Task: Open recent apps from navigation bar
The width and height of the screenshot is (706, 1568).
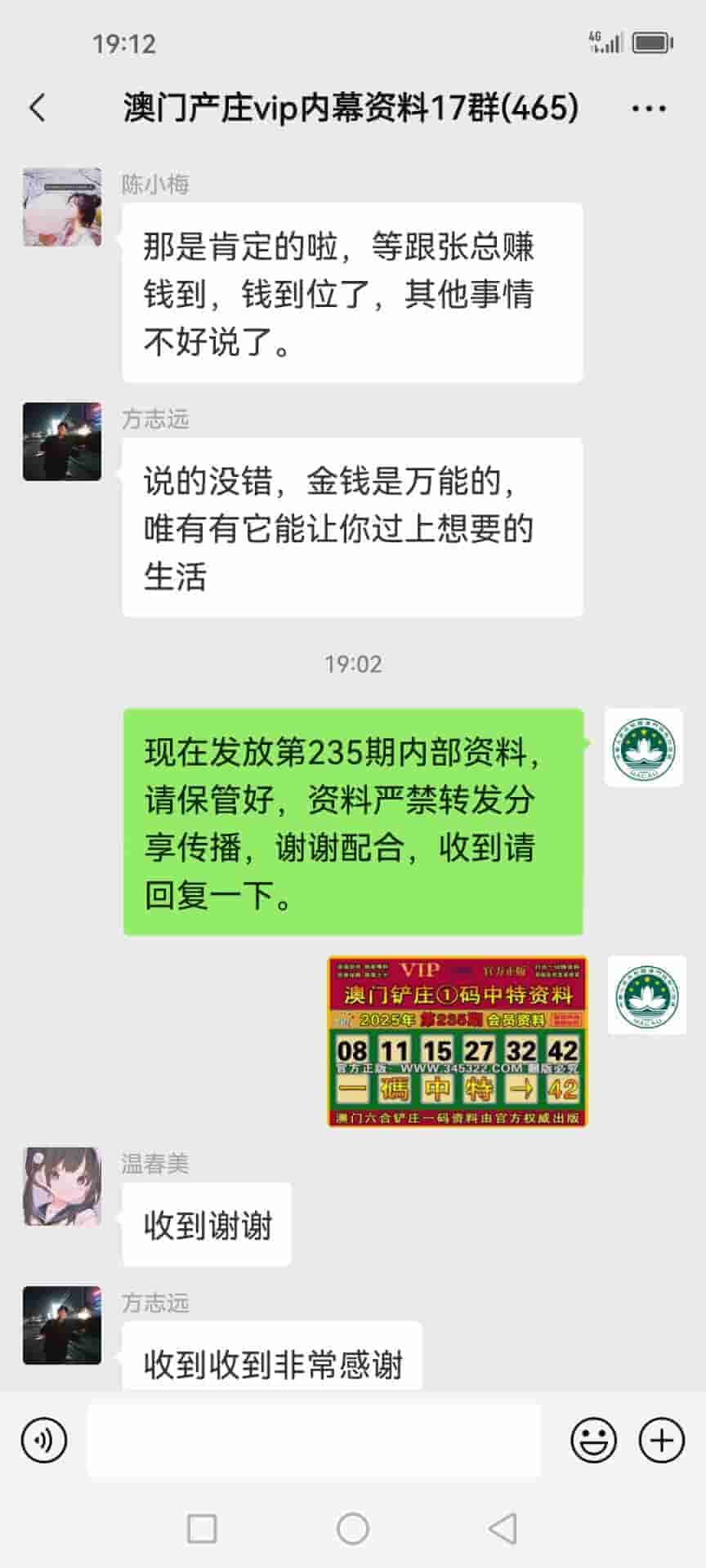Action: point(202,1529)
